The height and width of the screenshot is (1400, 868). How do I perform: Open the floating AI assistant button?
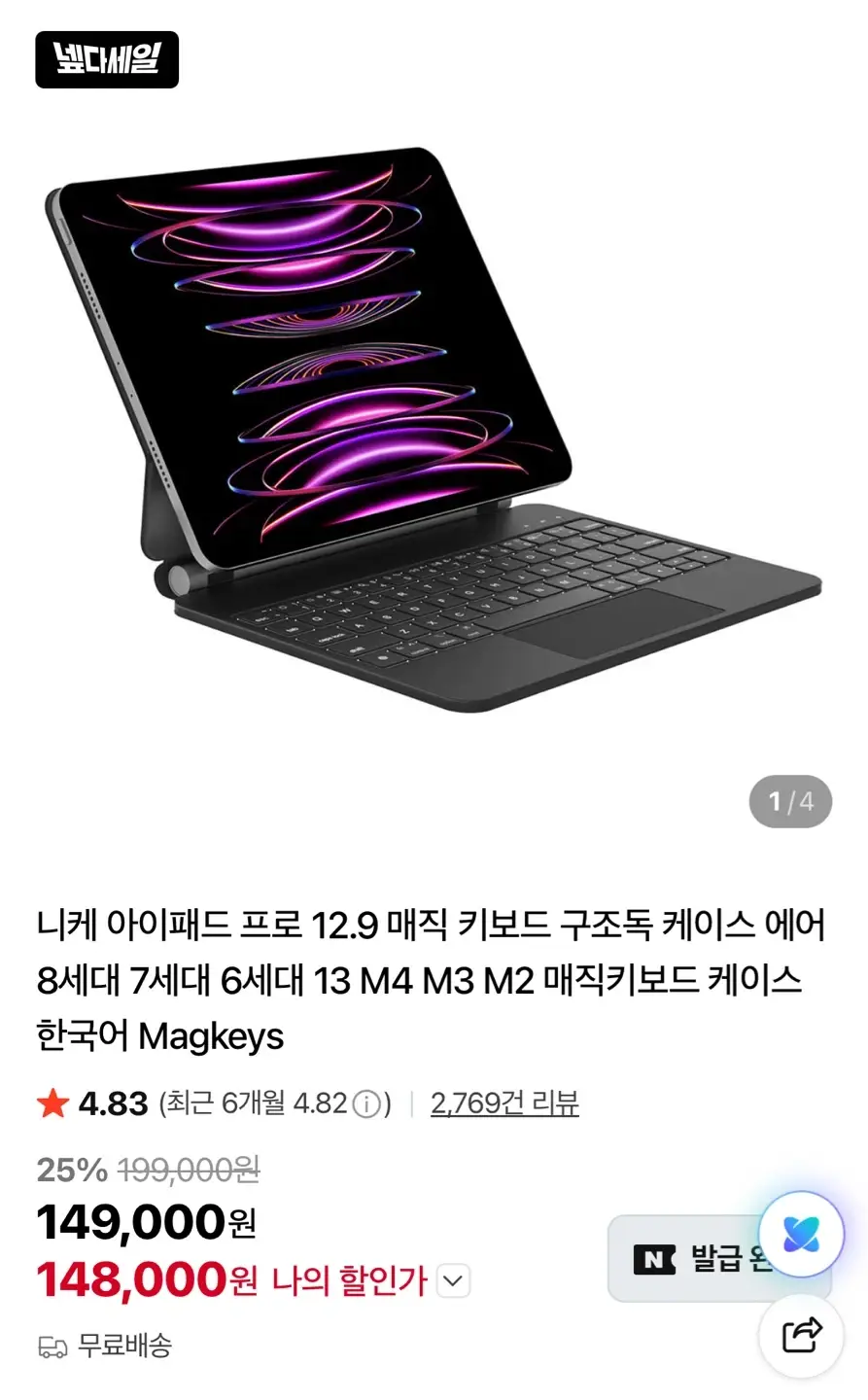(x=802, y=1234)
